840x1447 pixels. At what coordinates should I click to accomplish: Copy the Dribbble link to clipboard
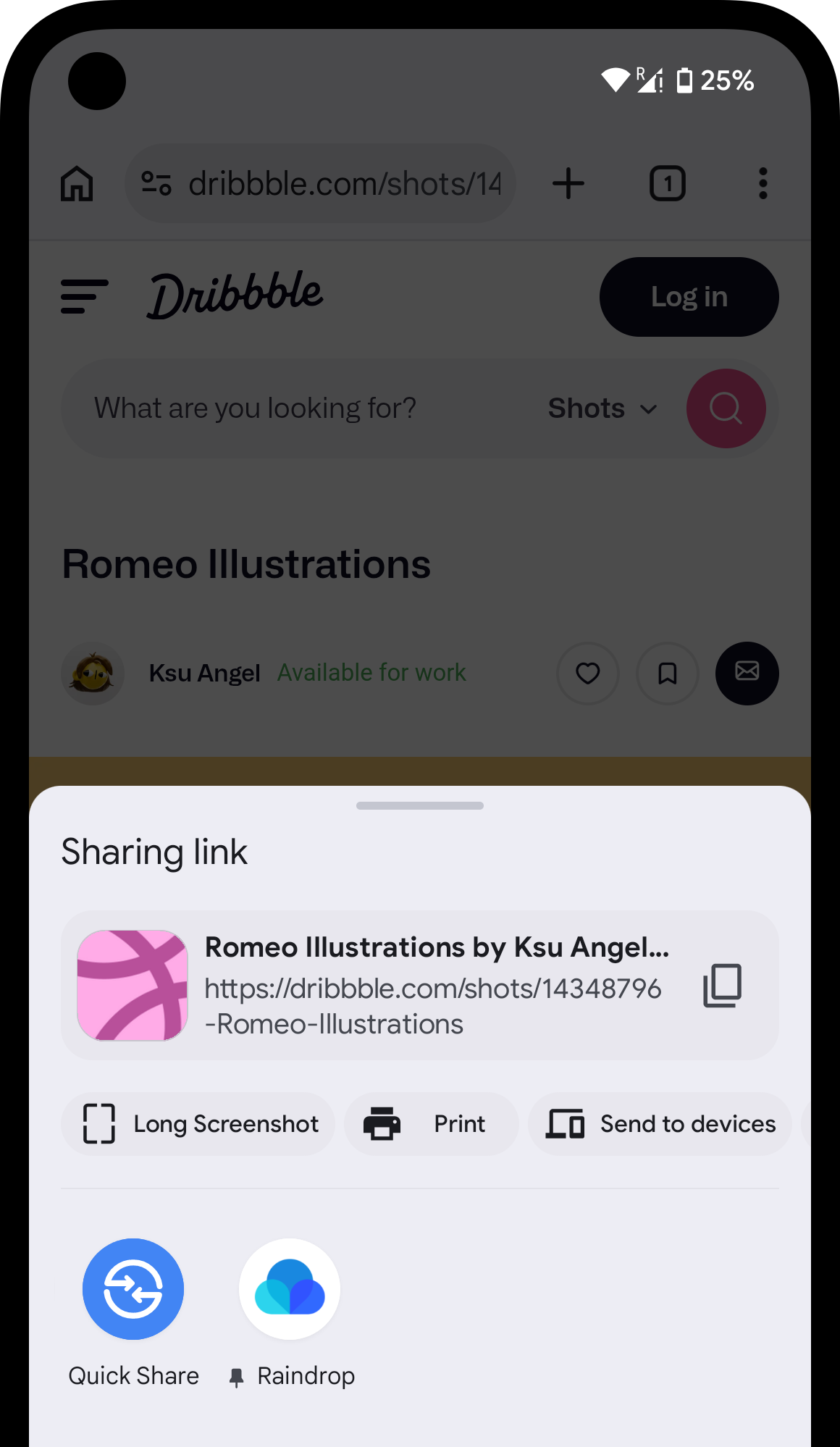click(722, 985)
